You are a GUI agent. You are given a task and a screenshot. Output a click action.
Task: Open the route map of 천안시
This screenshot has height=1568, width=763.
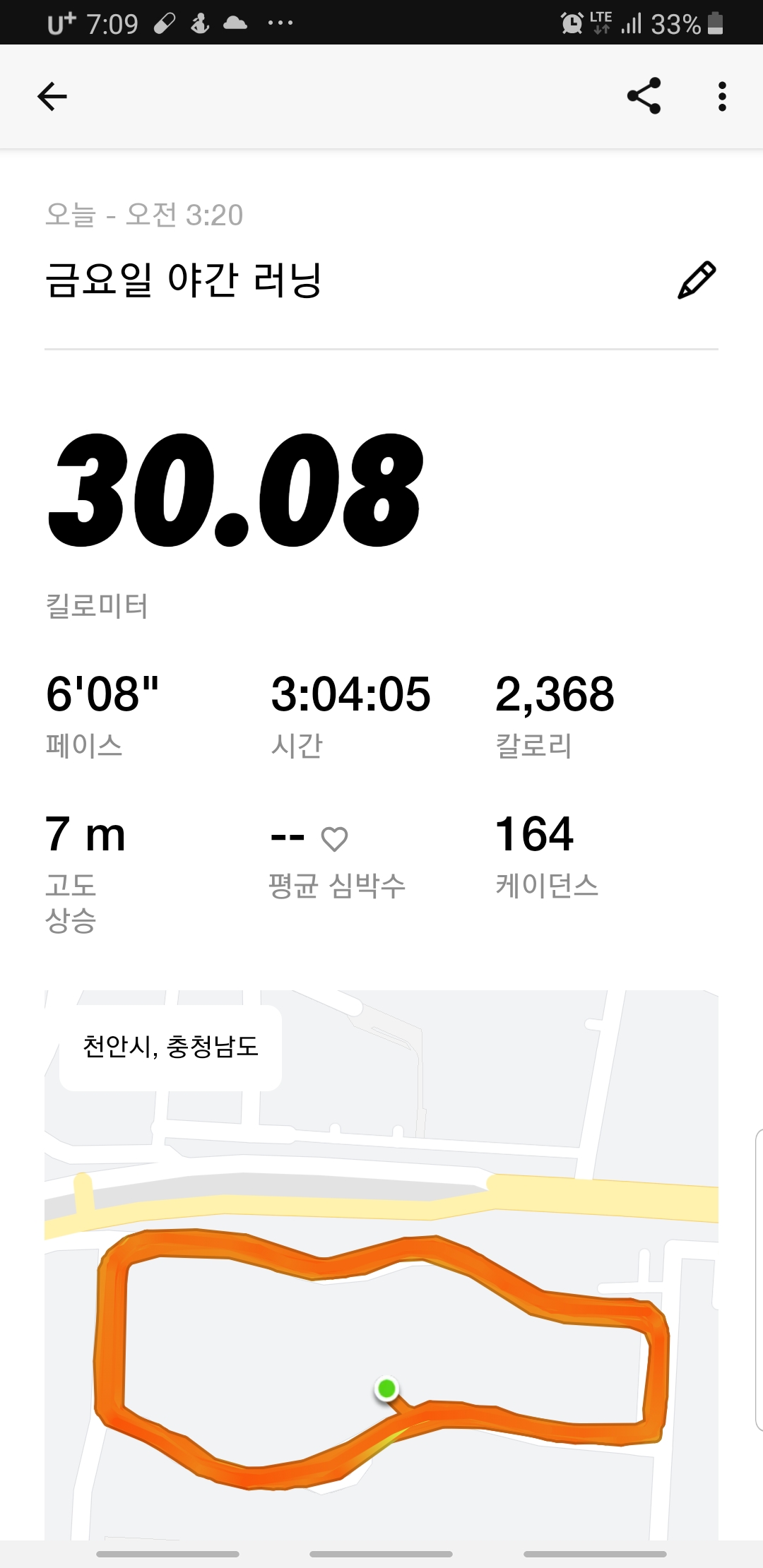point(381,1264)
